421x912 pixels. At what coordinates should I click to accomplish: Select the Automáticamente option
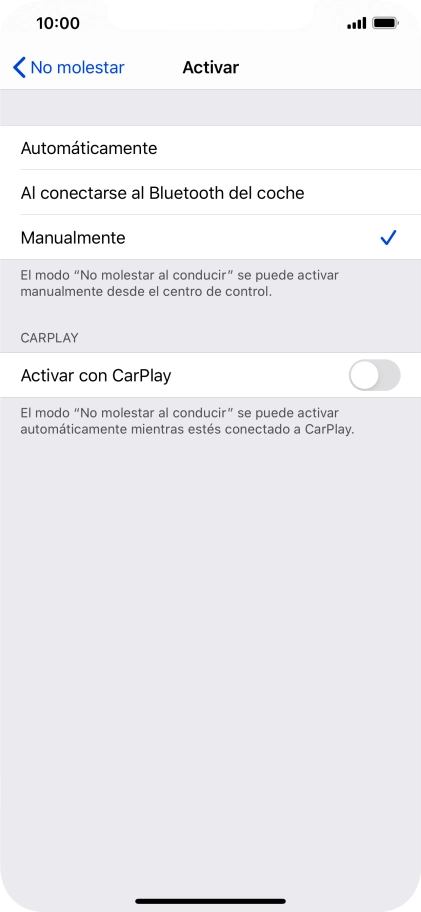pyautogui.click(x=210, y=148)
